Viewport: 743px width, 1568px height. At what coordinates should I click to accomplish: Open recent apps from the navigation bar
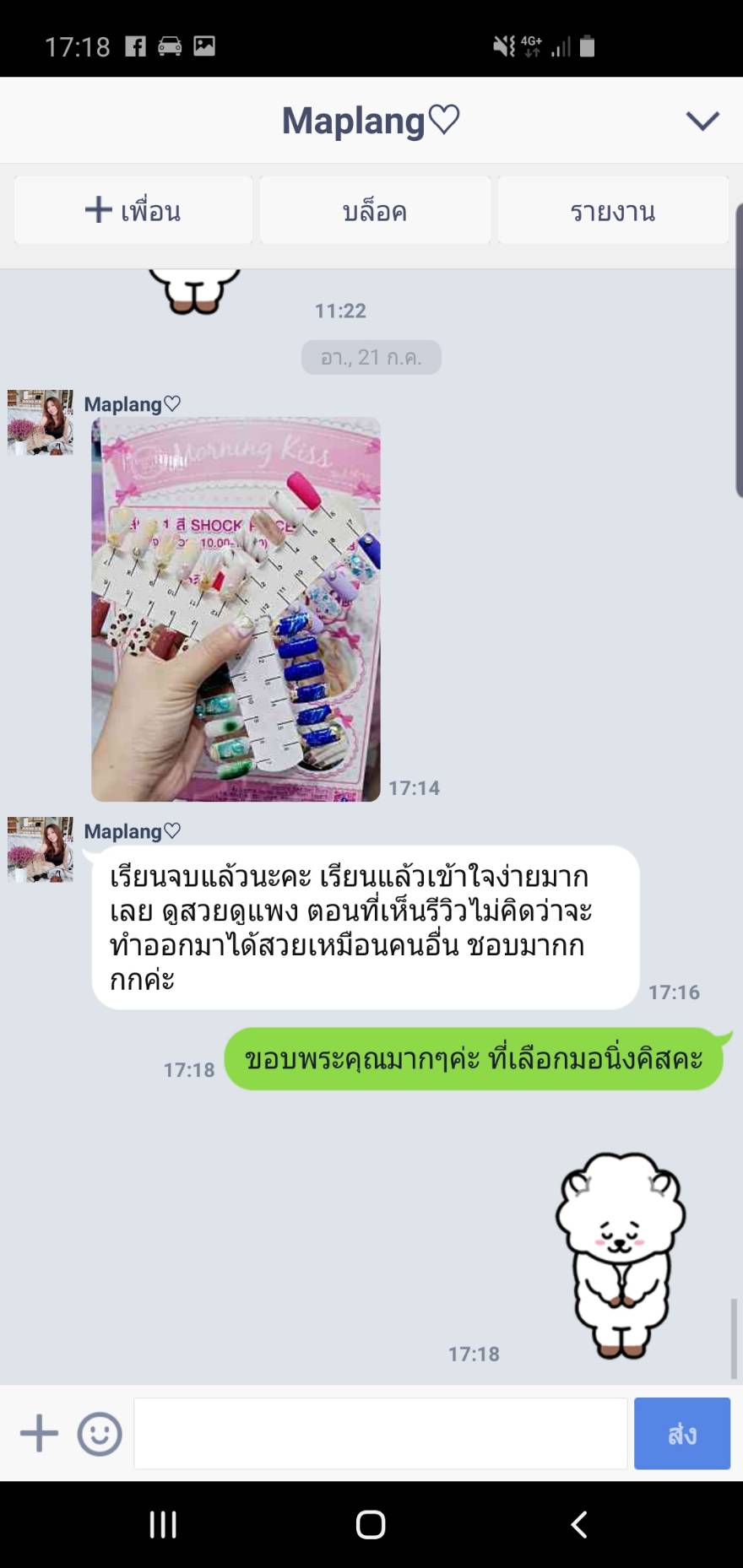(x=163, y=1524)
